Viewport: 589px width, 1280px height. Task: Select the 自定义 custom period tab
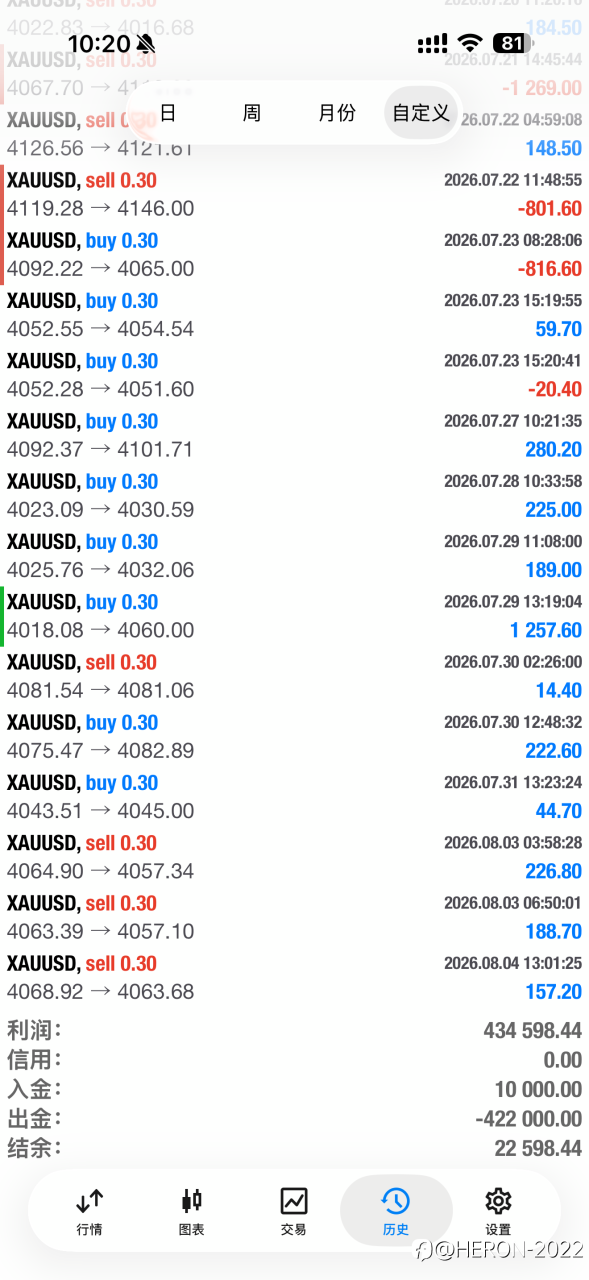pos(421,113)
